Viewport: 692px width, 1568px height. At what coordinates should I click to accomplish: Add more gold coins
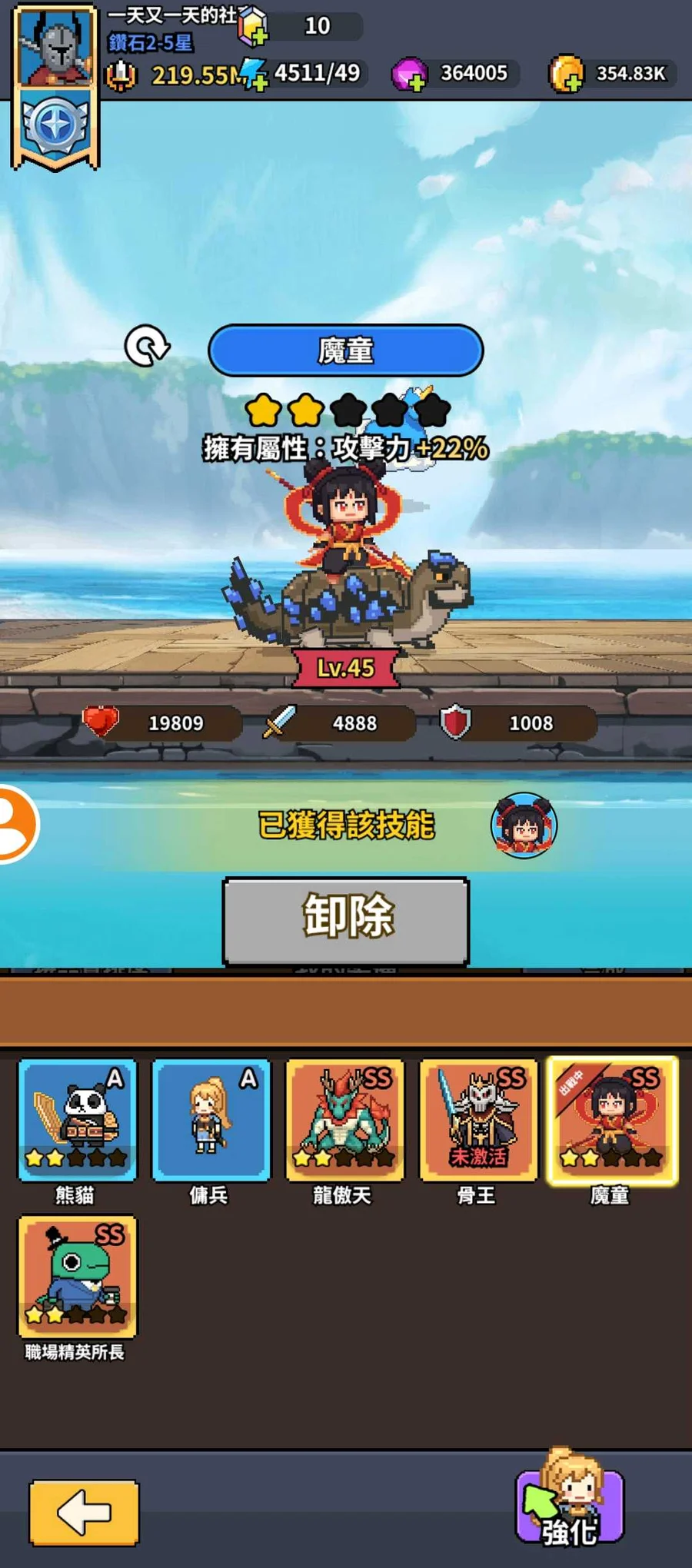coord(567,74)
